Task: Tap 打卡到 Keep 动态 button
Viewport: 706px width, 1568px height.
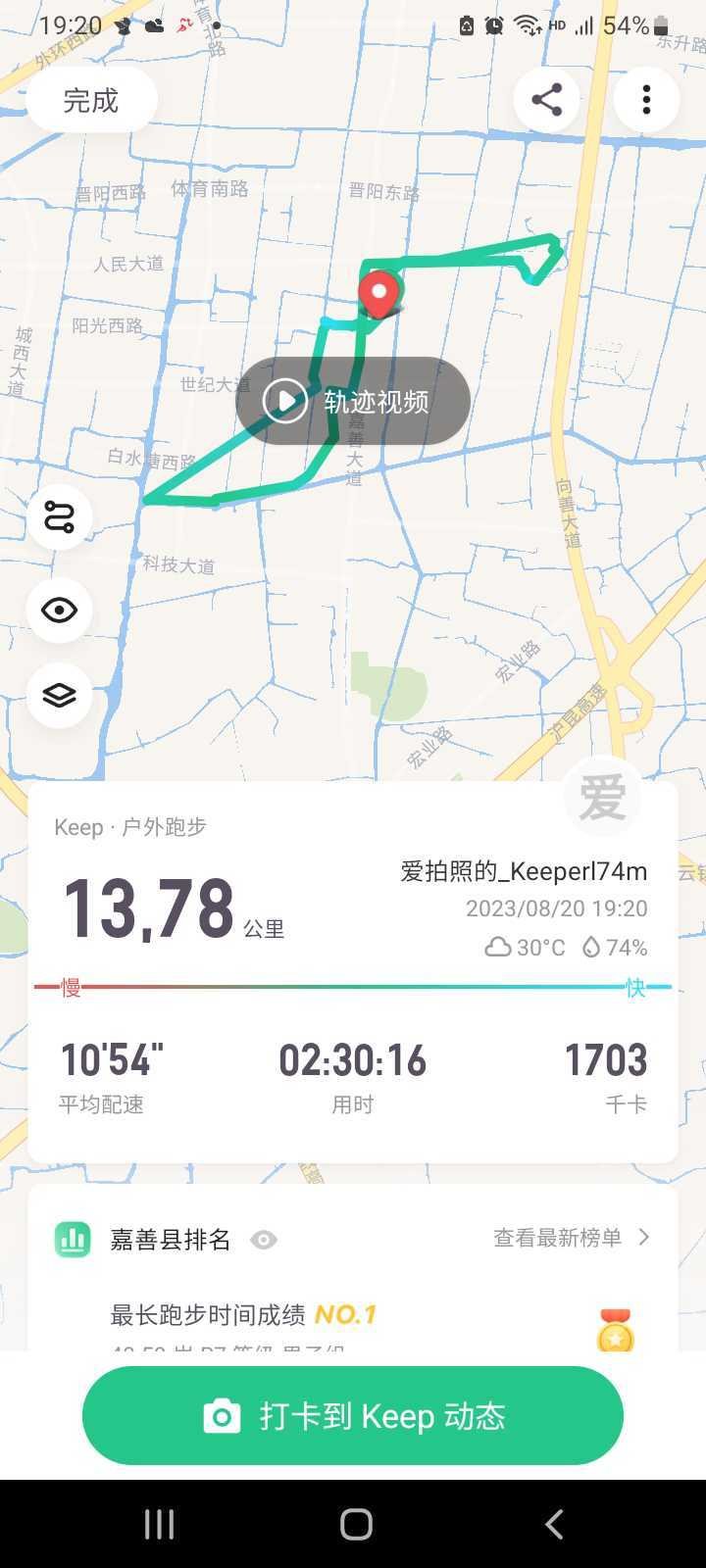Action: click(x=353, y=1416)
